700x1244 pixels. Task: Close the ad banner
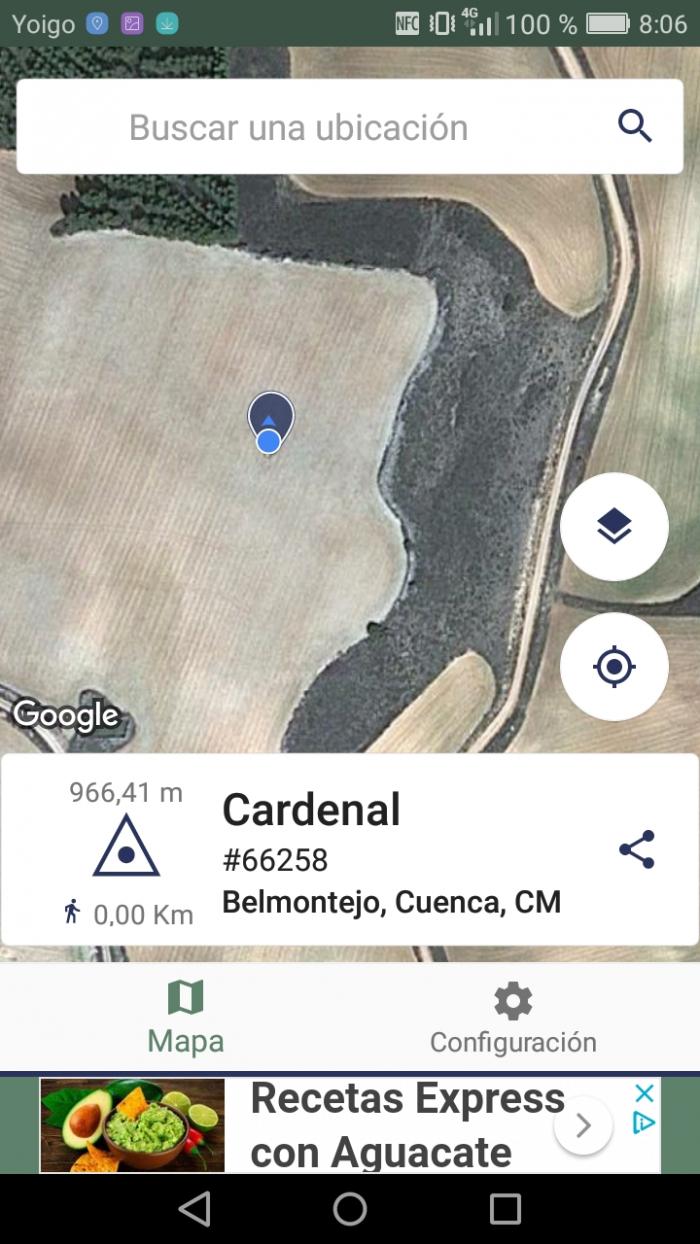[x=645, y=1093]
